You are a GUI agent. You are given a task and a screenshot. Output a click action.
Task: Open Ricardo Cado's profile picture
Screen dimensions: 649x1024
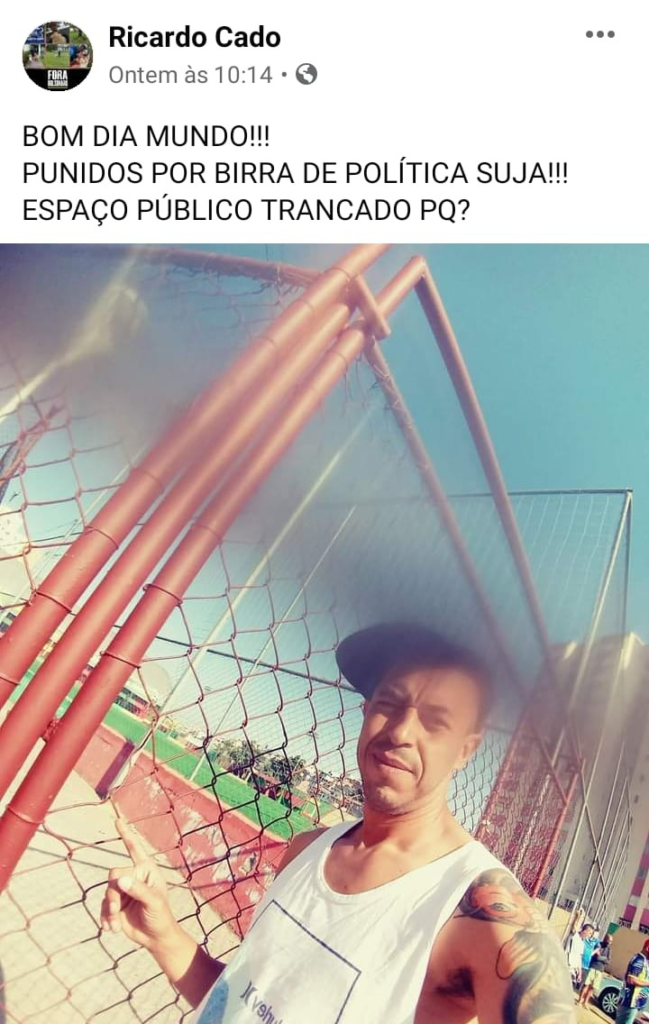[x=57, y=56]
